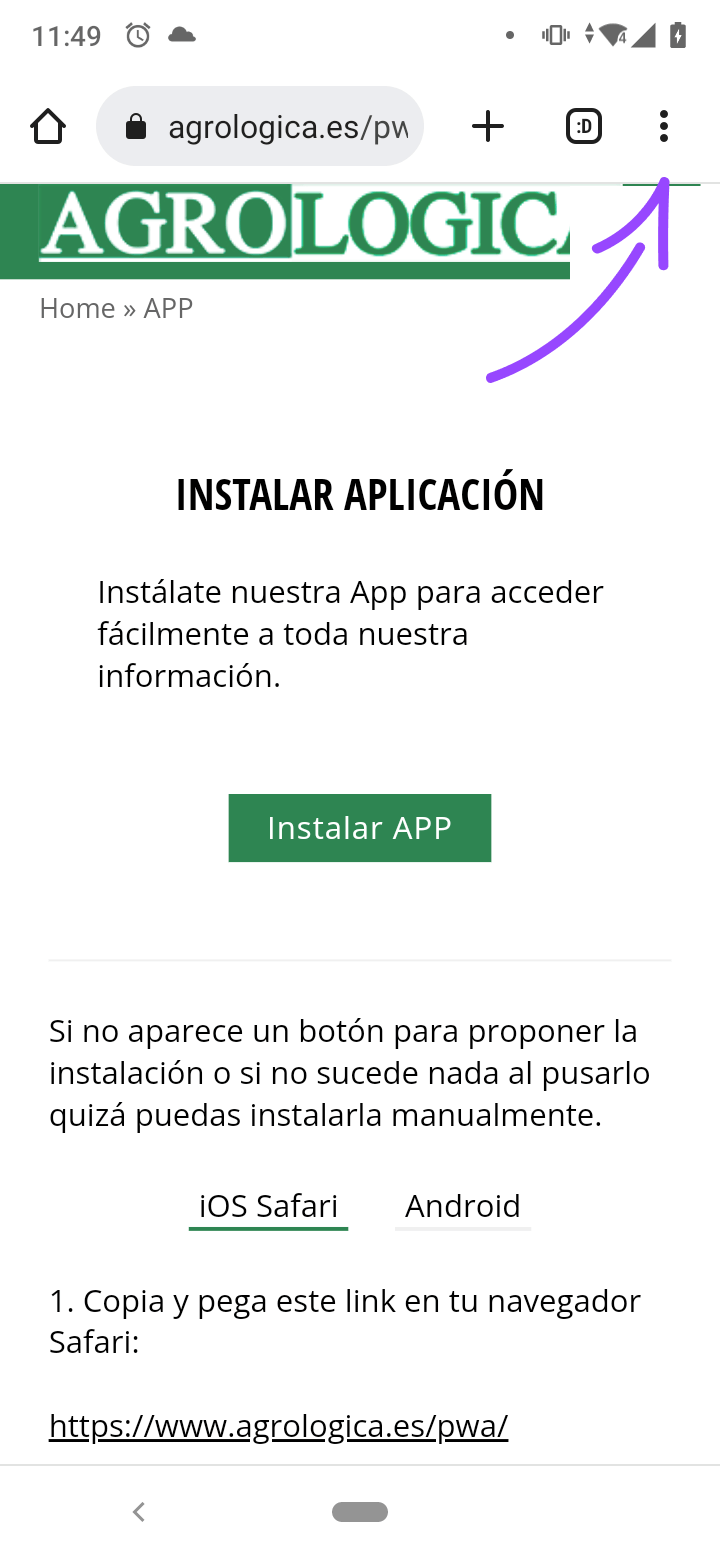Open Chrome's three-dot overflow menu
The height and width of the screenshot is (1560, 720).
click(663, 126)
